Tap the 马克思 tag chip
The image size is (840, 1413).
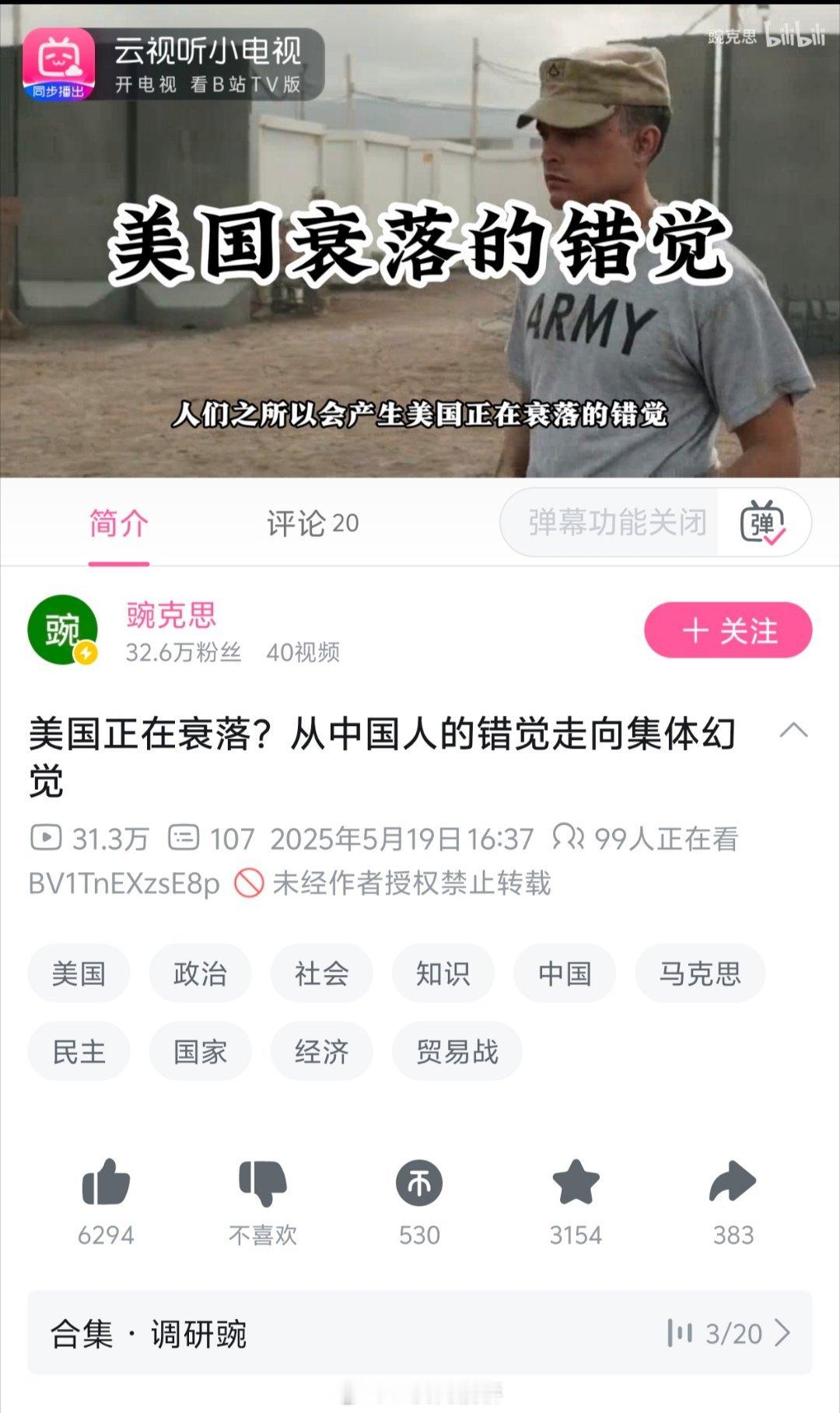(699, 973)
